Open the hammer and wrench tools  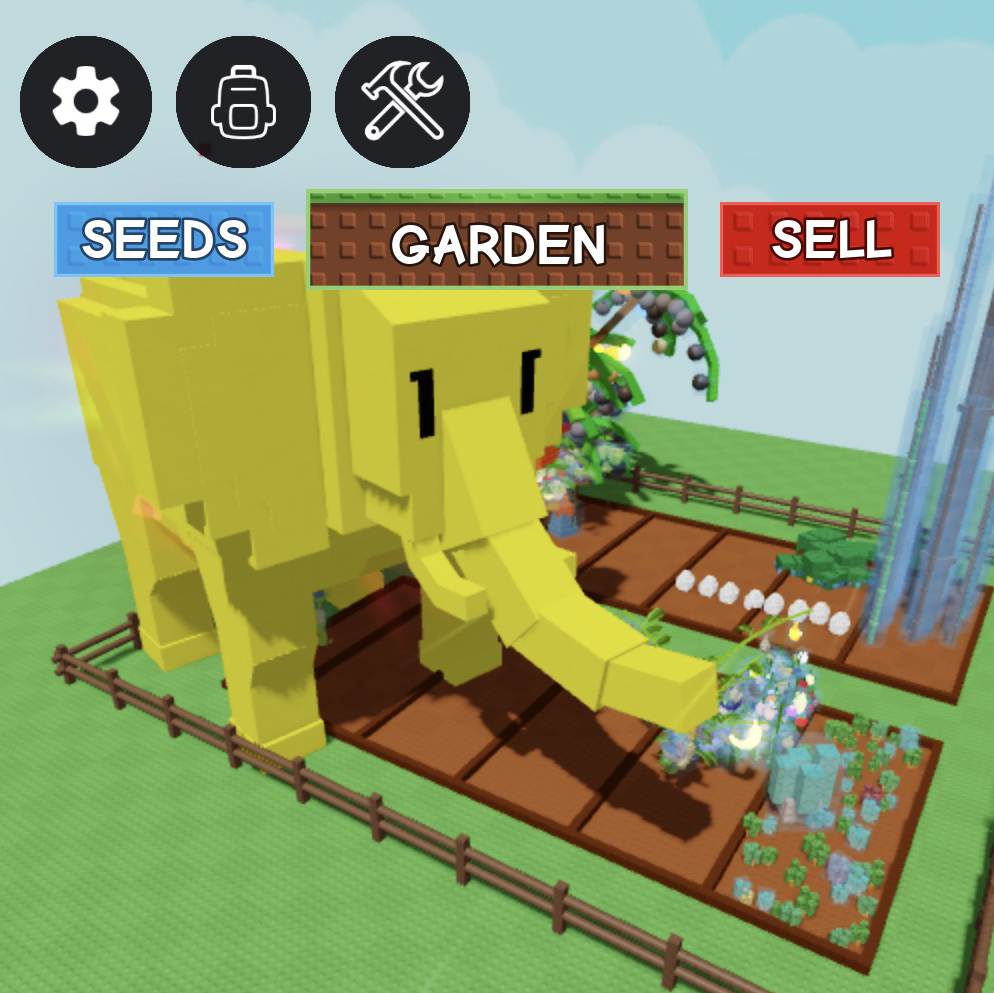[x=402, y=101]
